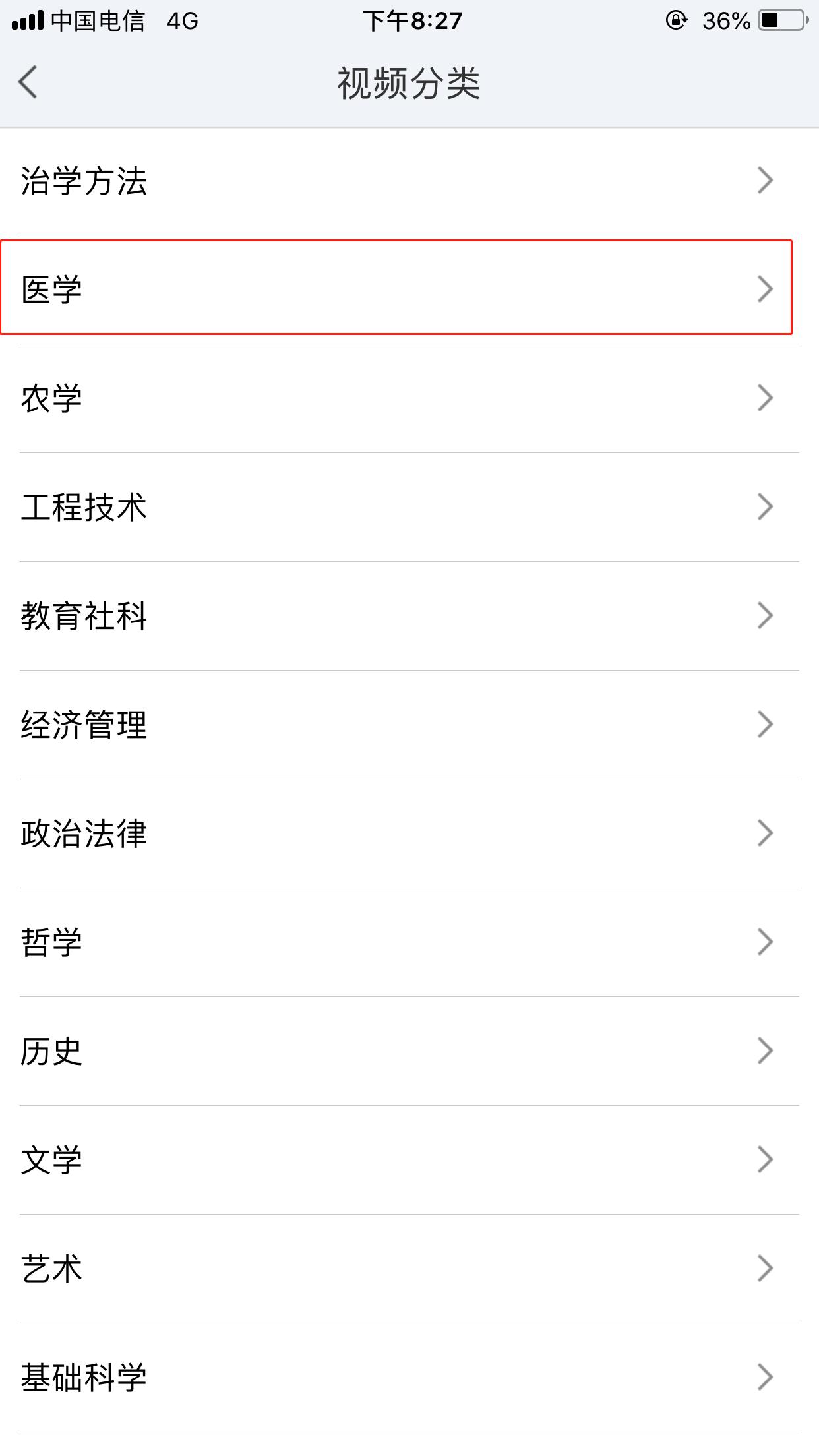Select the 文学 category
This screenshot has width=819, height=1456.
pos(409,1160)
